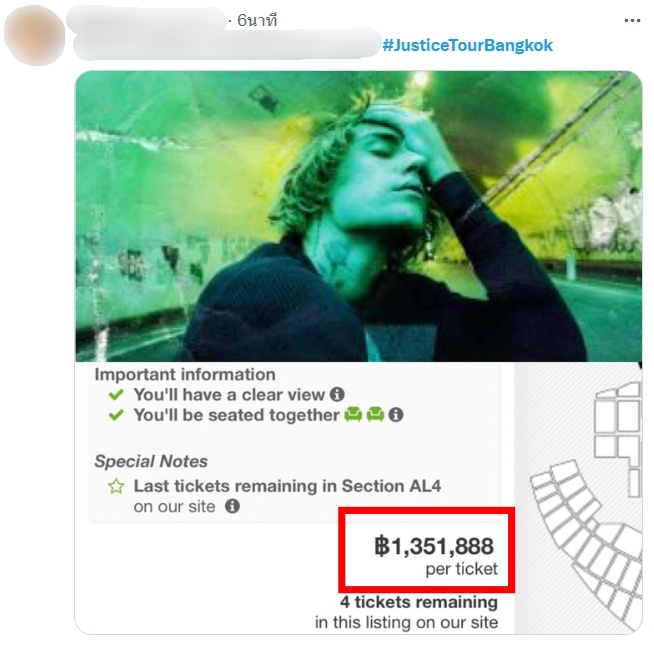This screenshot has width=654, height=648.
Task: Open the tweet author's profile picture
Action: (30, 35)
